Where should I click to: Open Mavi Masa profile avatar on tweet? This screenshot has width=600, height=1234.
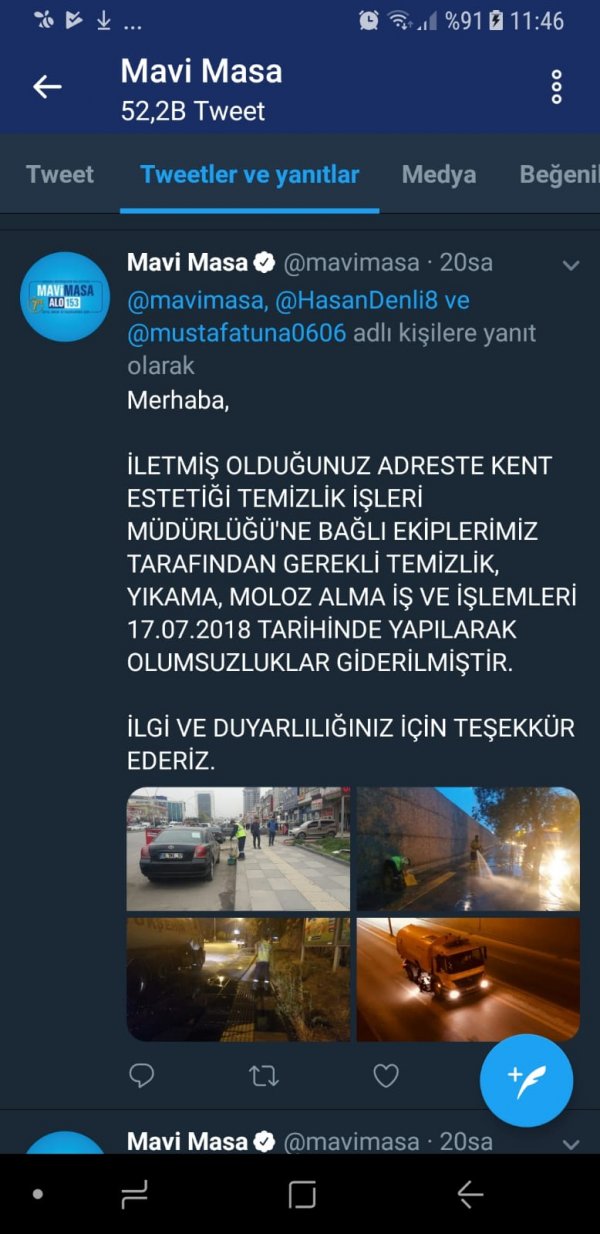pos(65,296)
